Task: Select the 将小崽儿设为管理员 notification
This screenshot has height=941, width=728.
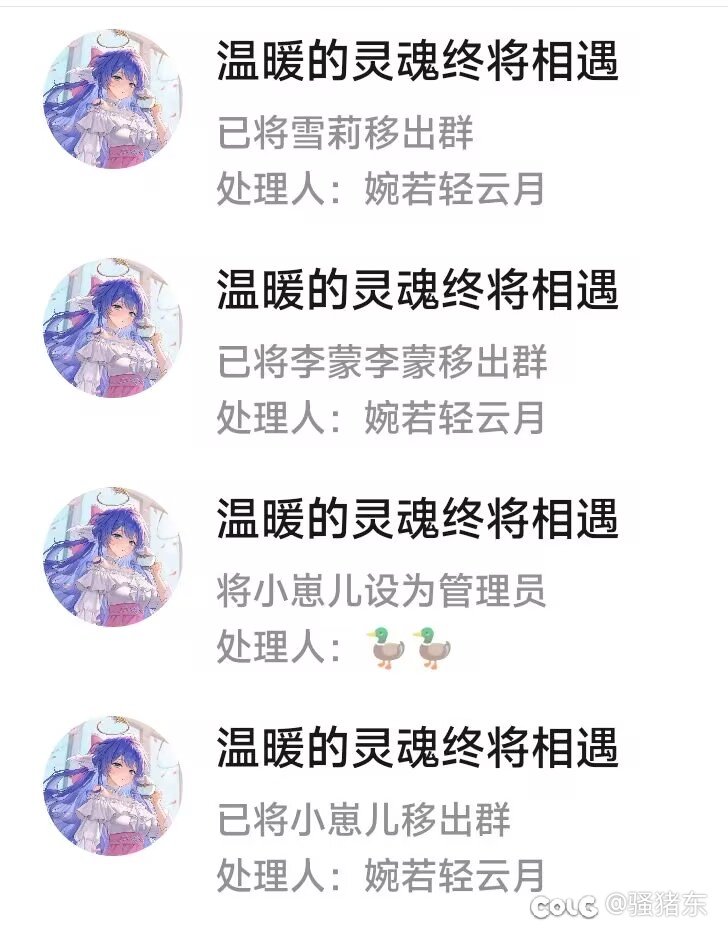Action: point(381,592)
